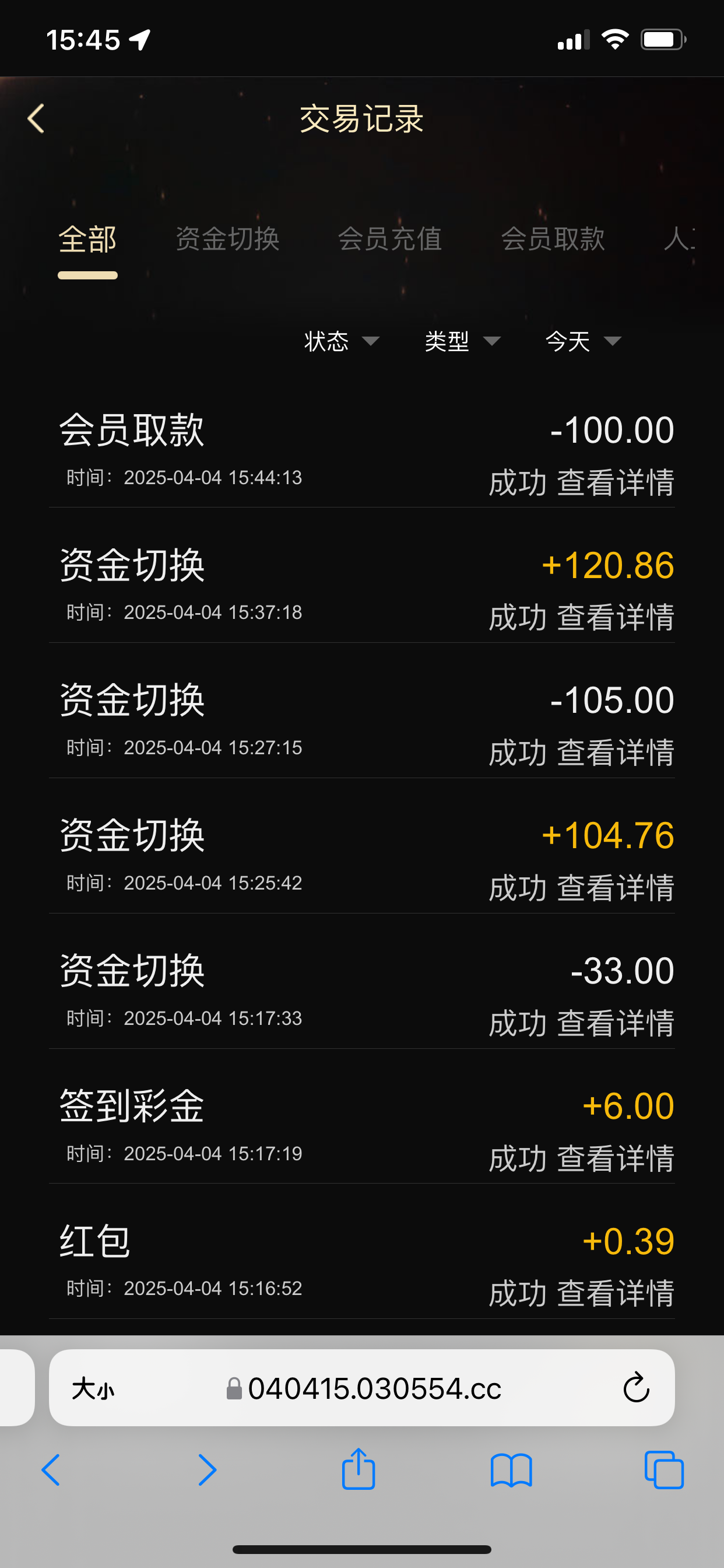View details of the +6.00 签到彩金 record

[615, 1158]
